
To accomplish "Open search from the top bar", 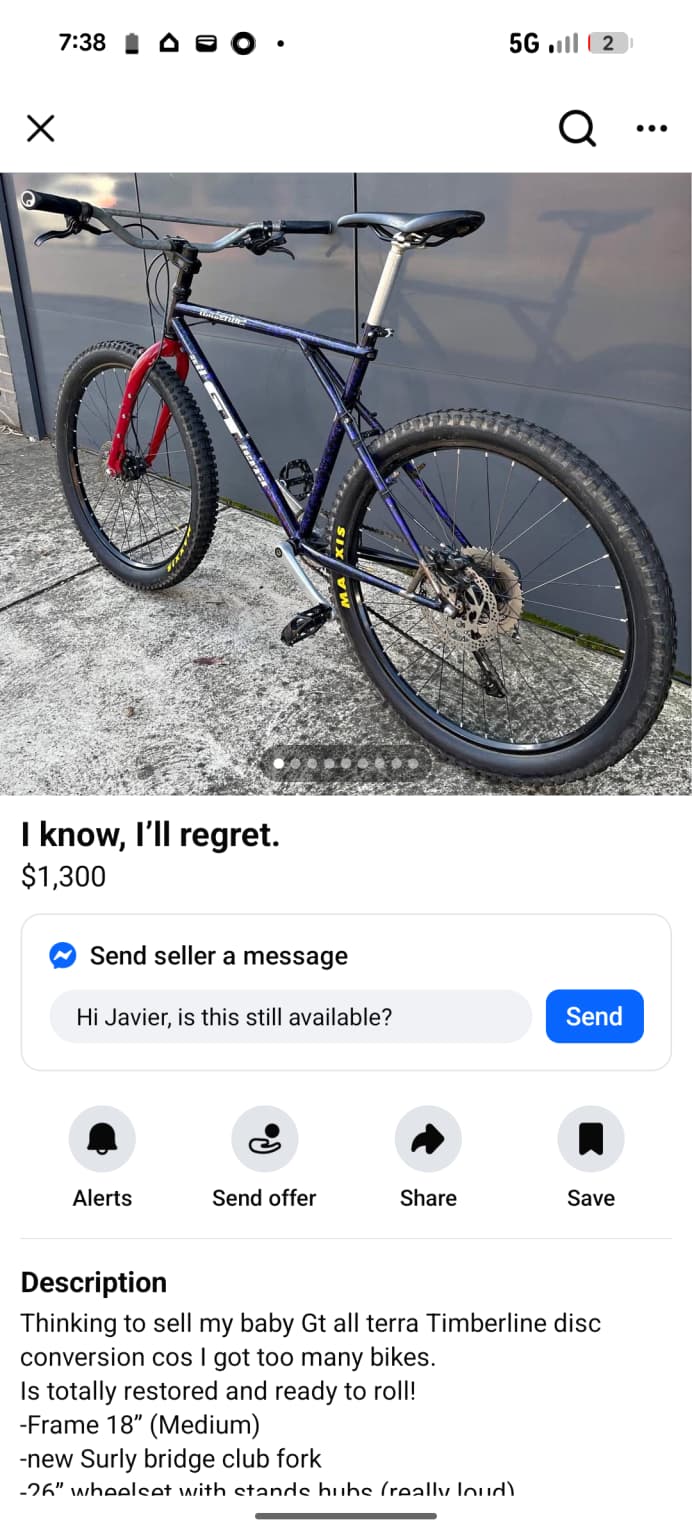I will tap(577, 128).
